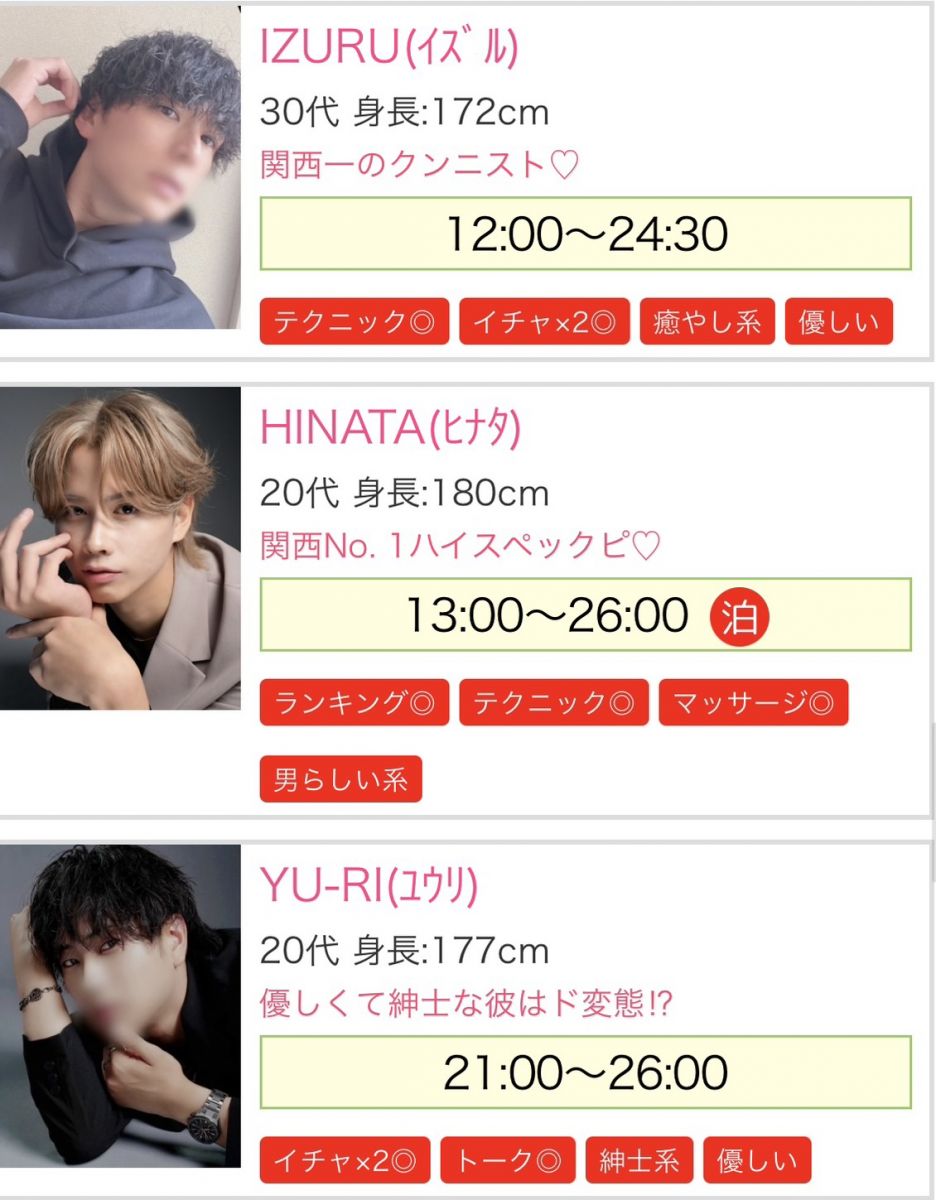Open YU-RI's profile photo
This screenshot has height=1200, width=936.
tap(120, 1005)
